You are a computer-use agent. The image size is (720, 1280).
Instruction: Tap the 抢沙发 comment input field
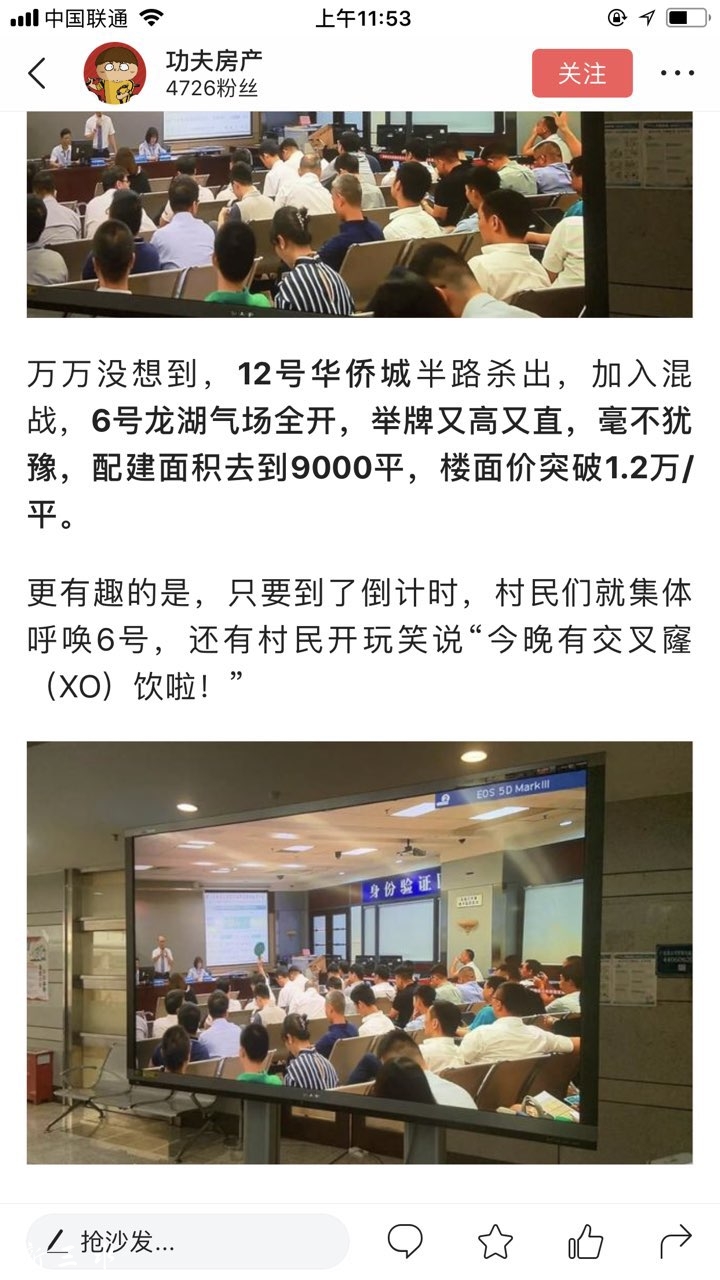pyautogui.click(x=188, y=1242)
